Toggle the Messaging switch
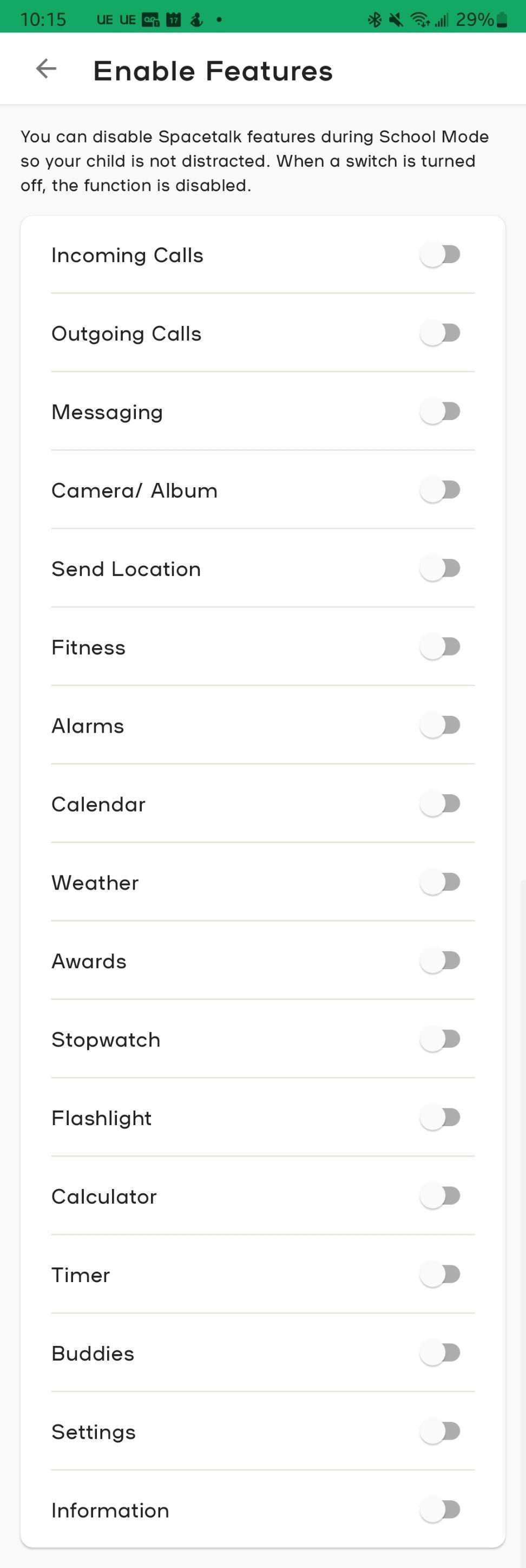This screenshot has height=1568, width=526. [440, 411]
